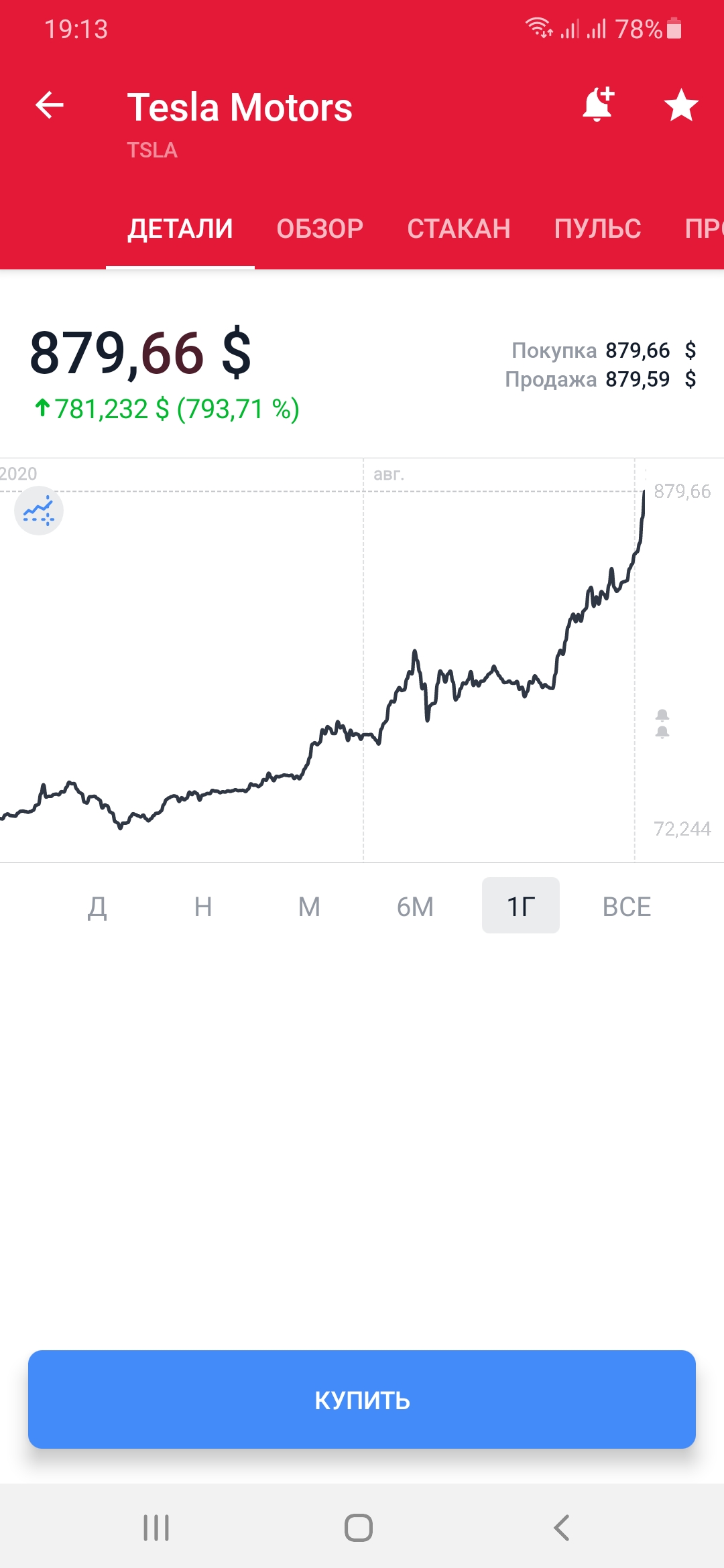The width and height of the screenshot is (724, 1568).
Task: Go back using the header arrow
Action: 50,105
